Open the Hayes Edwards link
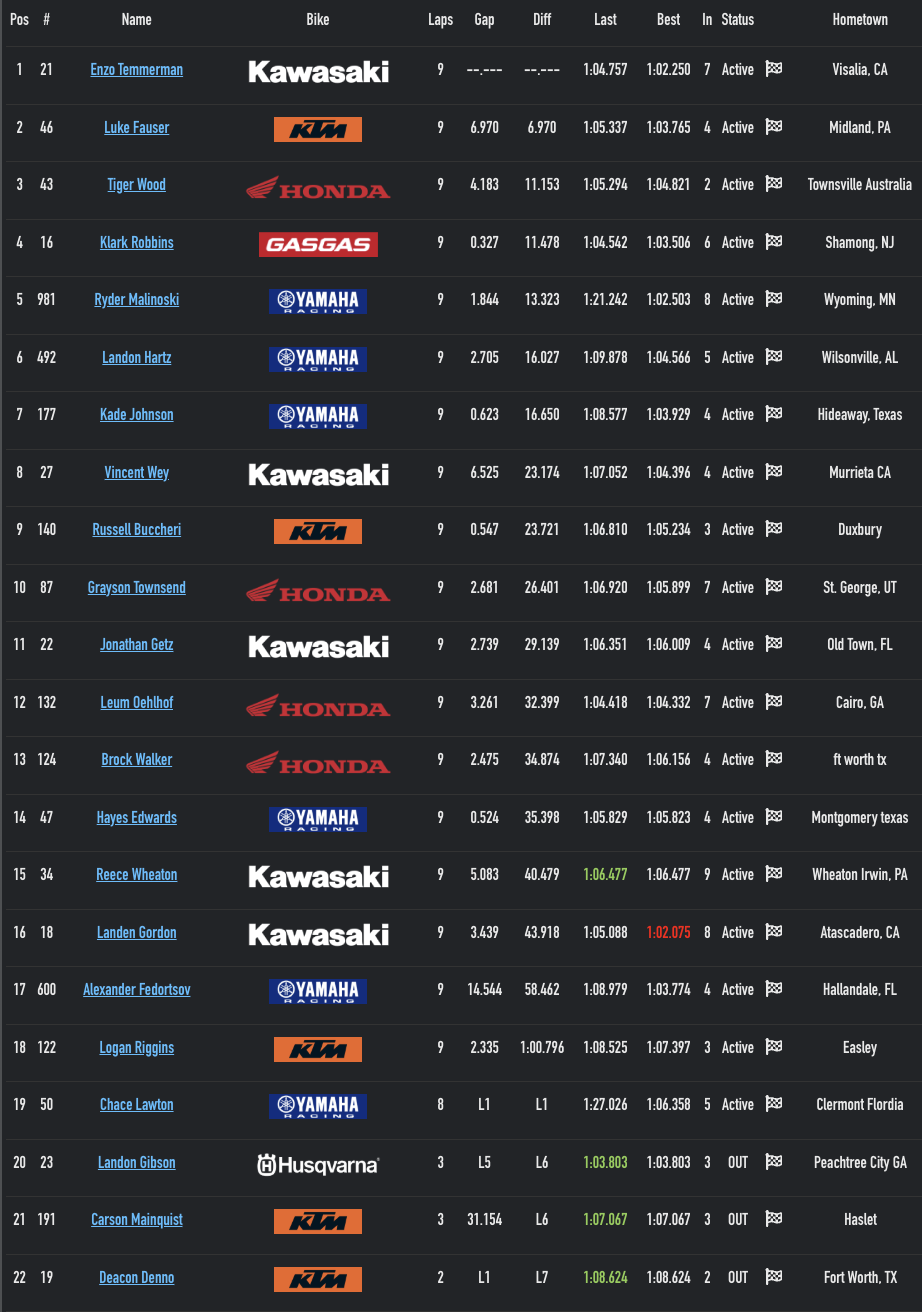Image resolution: width=922 pixels, height=1312 pixels. (136, 817)
